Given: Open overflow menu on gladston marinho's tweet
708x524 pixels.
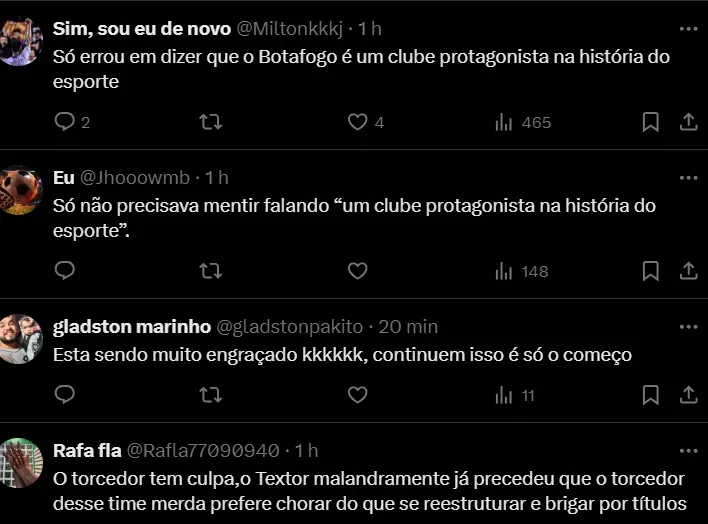Looking at the screenshot, I should tap(688, 327).
